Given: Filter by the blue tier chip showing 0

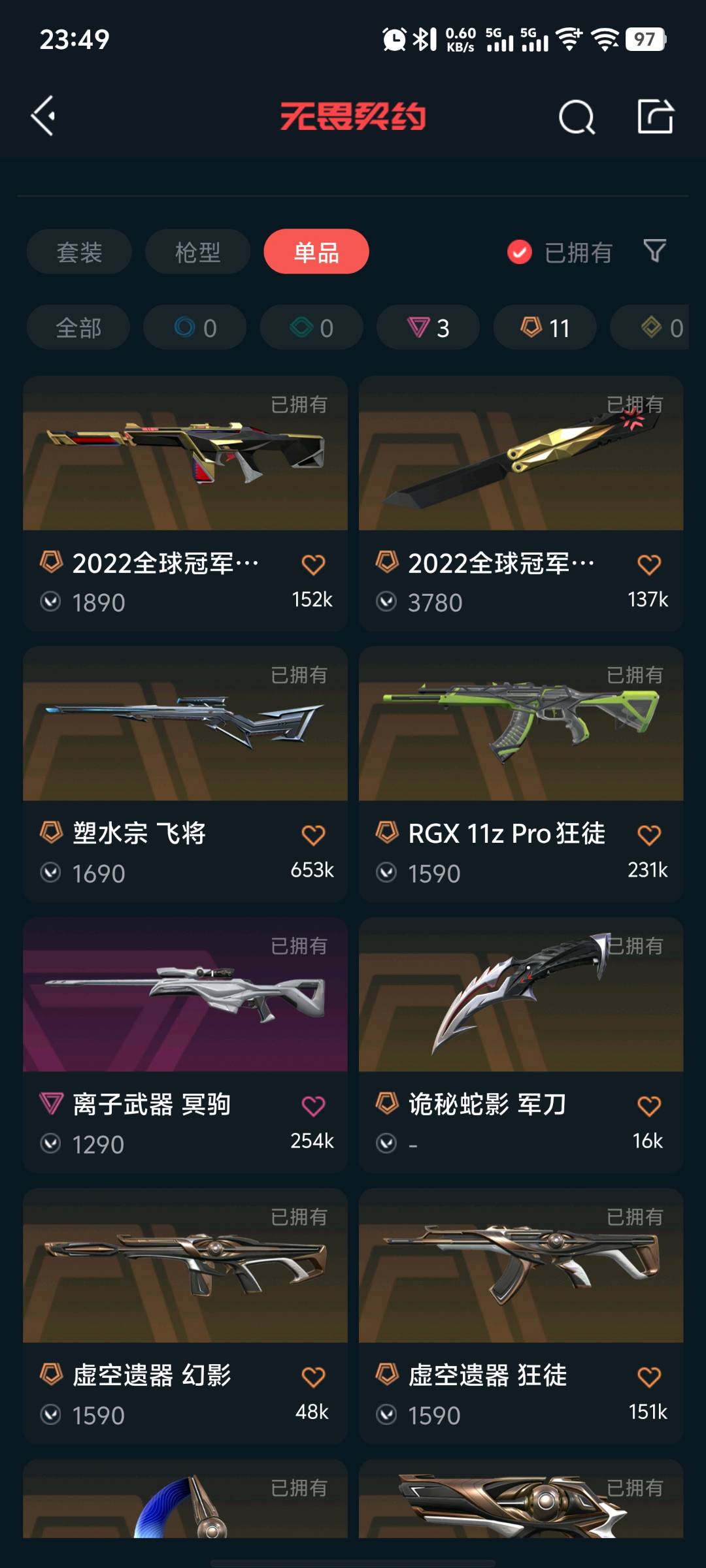Looking at the screenshot, I should pyautogui.click(x=195, y=327).
